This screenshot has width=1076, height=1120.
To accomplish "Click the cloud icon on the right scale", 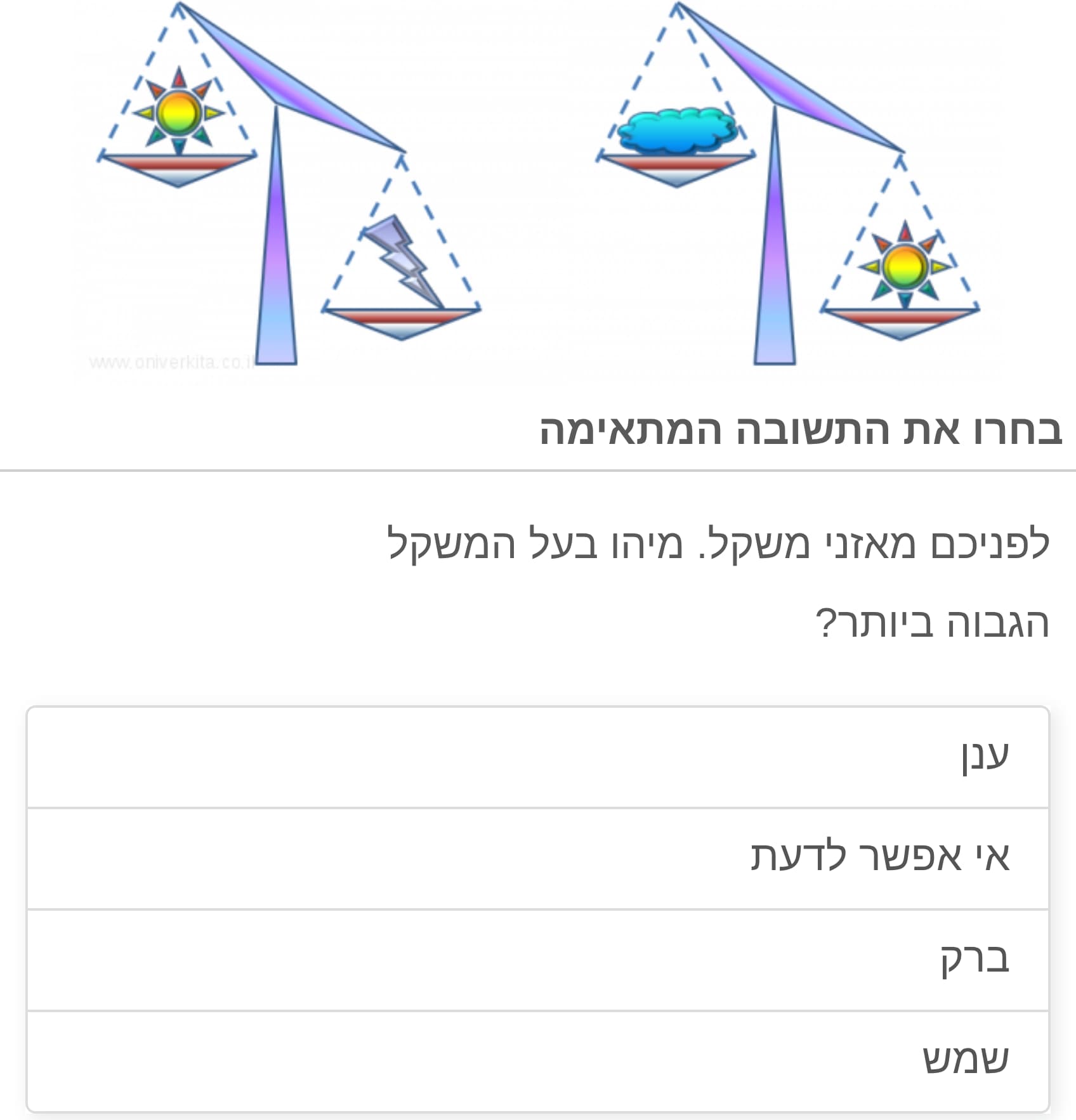I will pyautogui.click(x=674, y=130).
